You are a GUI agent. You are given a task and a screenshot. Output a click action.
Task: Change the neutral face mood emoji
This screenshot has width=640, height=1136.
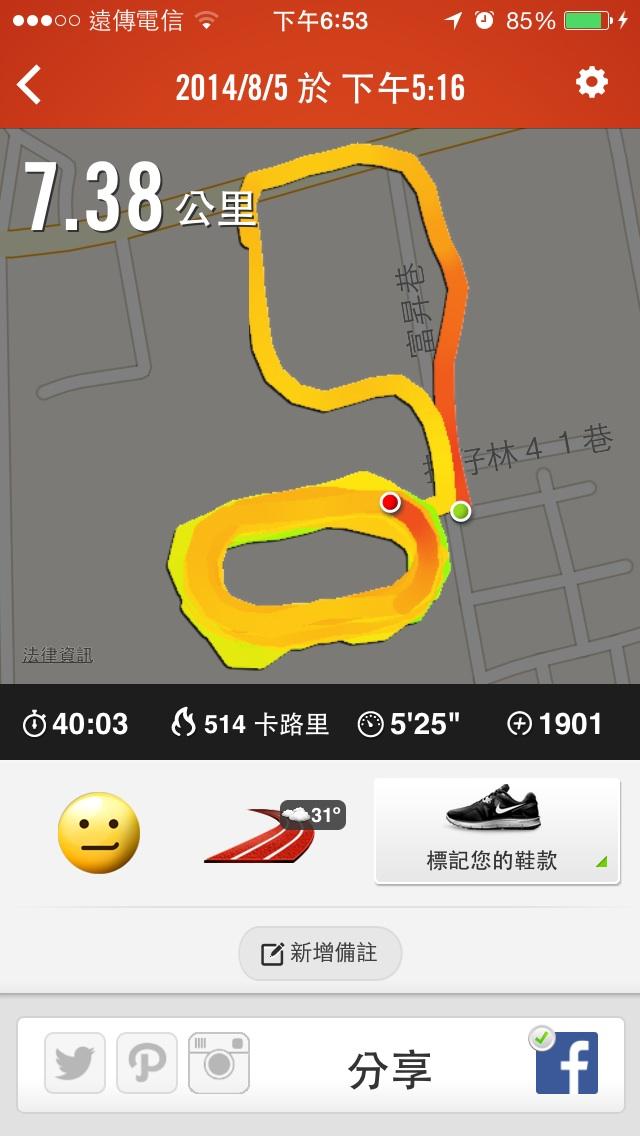pyautogui.click(x=98, y=833)
